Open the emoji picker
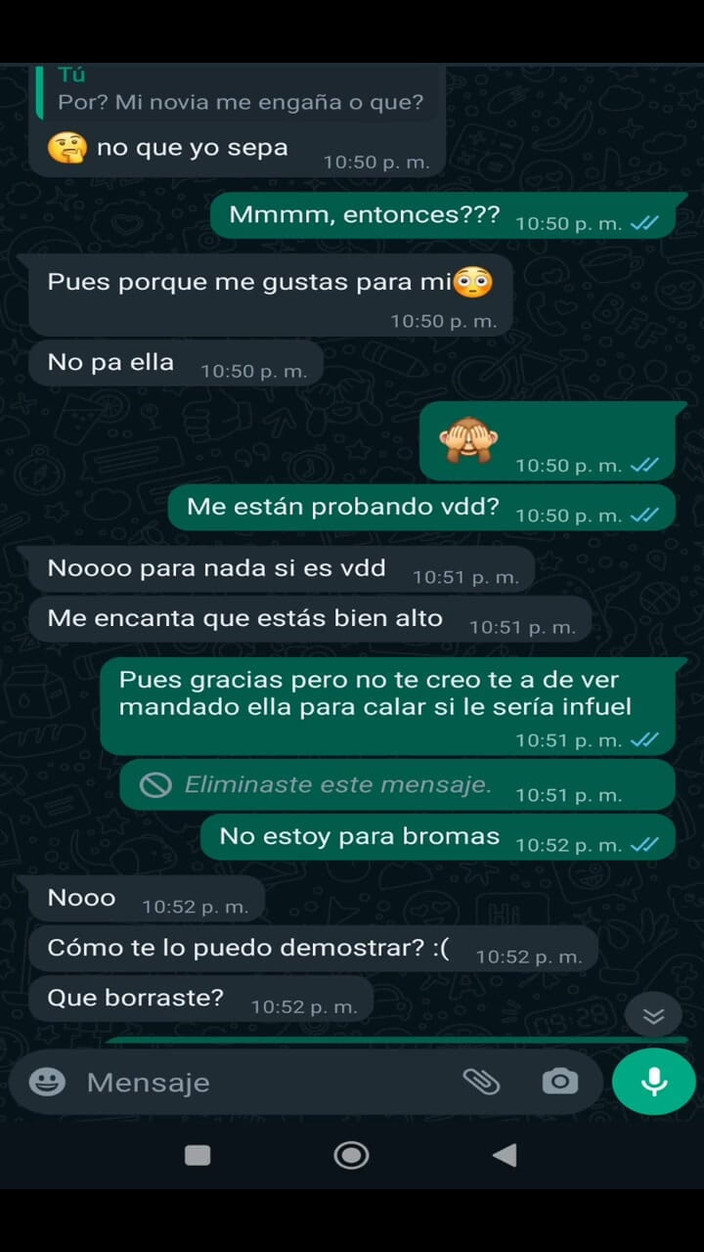This screenshot has height=1252, width=704. pyautogui.click(x=47, y=1081)
